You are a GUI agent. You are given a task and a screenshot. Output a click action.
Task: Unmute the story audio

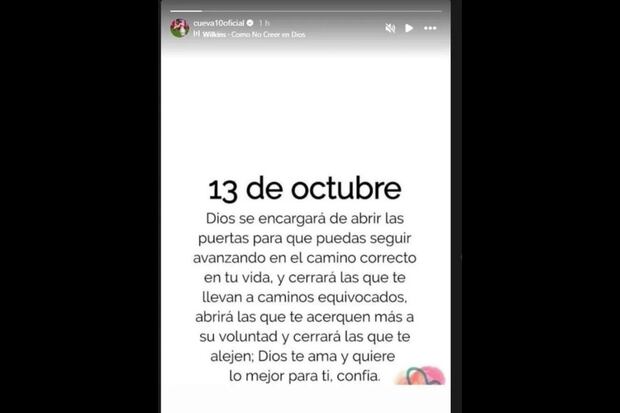(391, 28)
